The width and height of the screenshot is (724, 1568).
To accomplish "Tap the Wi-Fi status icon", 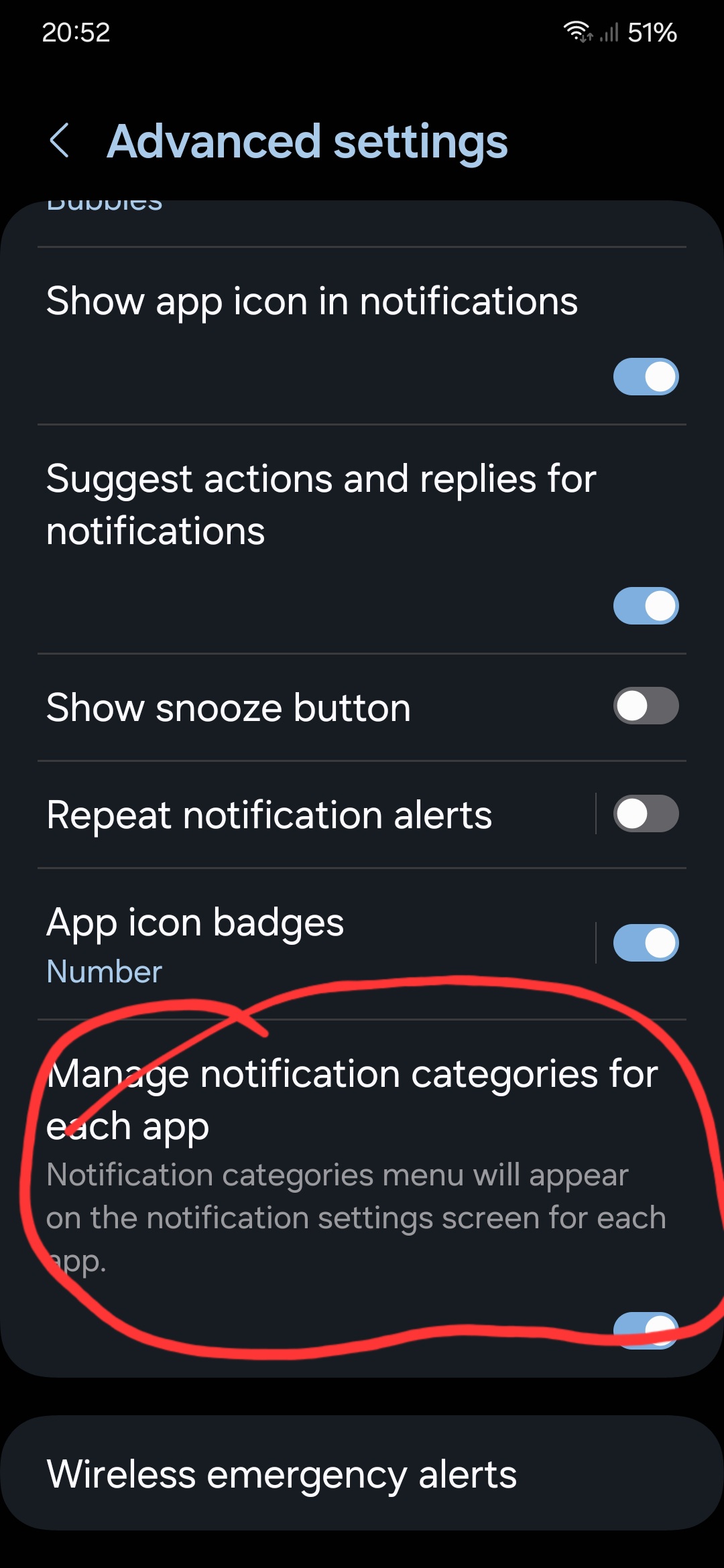I will [x=578, y=32].
